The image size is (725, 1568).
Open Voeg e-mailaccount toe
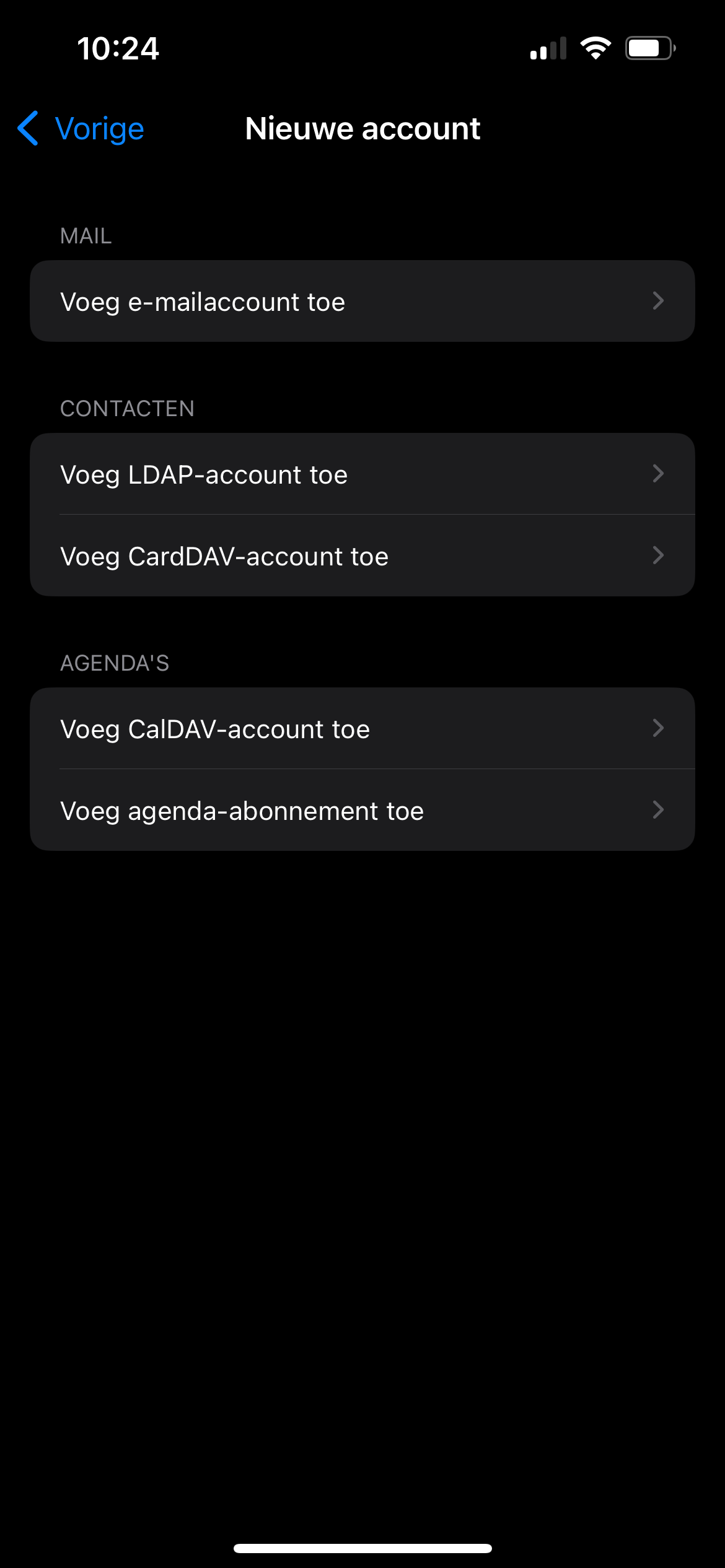(x=362, y=302)
